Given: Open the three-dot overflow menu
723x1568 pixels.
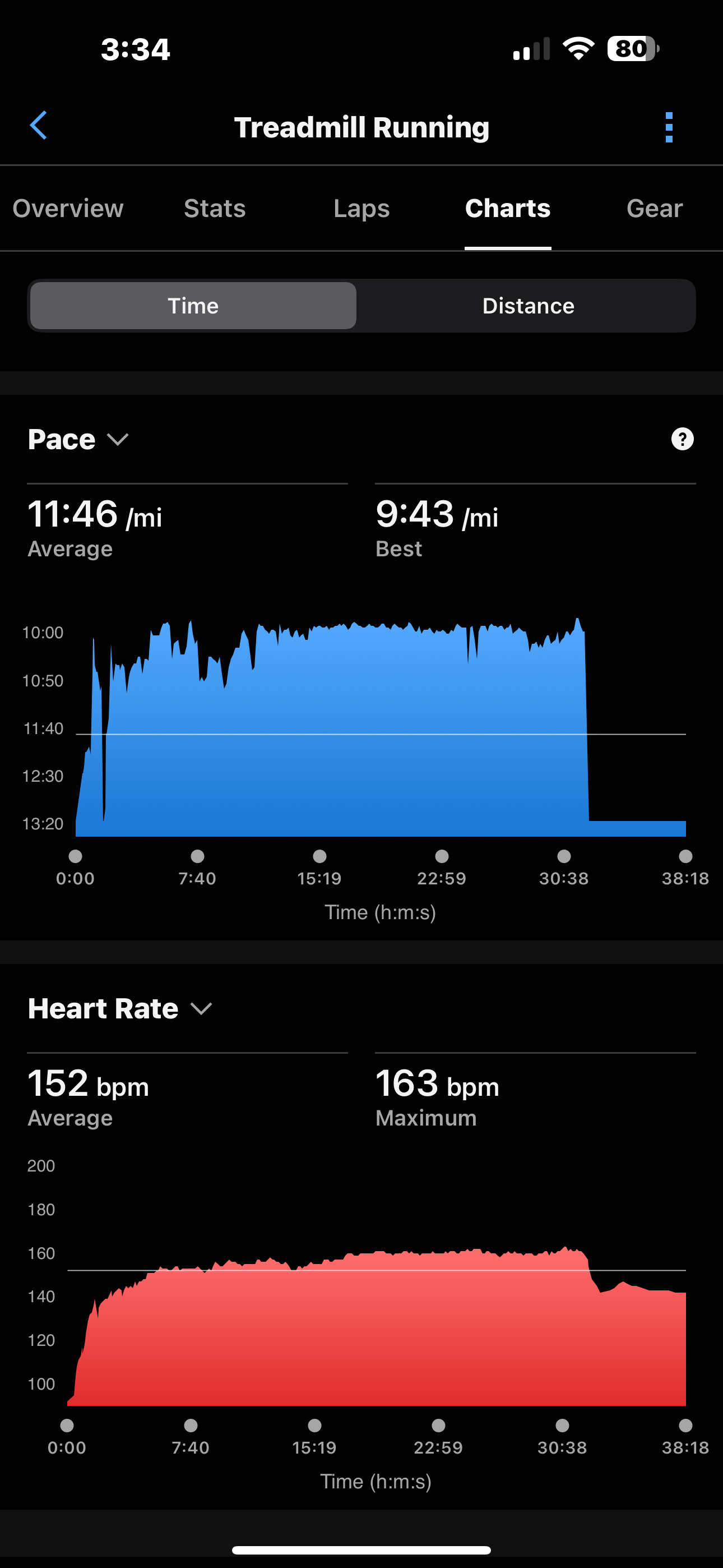Looking at the screenshot, I should pos(669,127).
